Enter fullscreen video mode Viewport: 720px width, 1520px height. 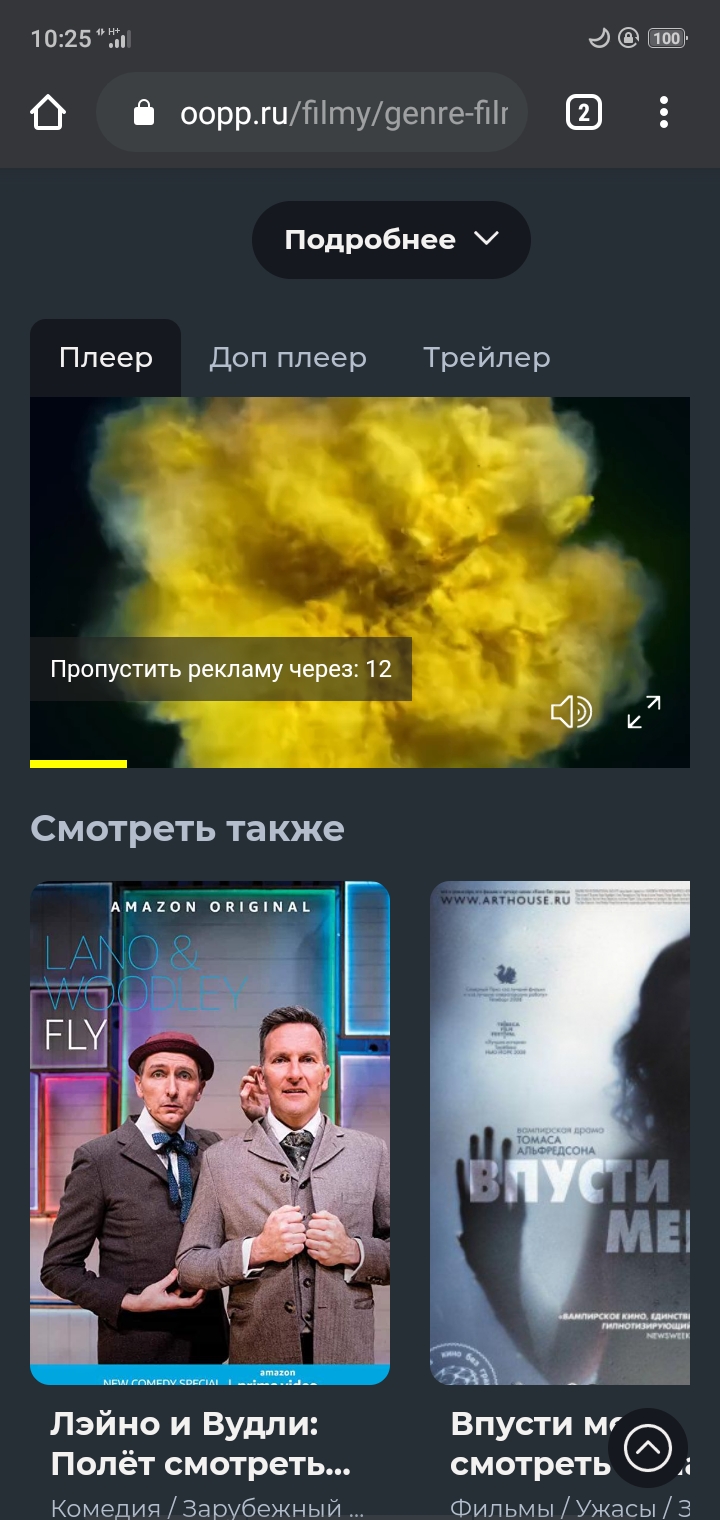[644, 712]
